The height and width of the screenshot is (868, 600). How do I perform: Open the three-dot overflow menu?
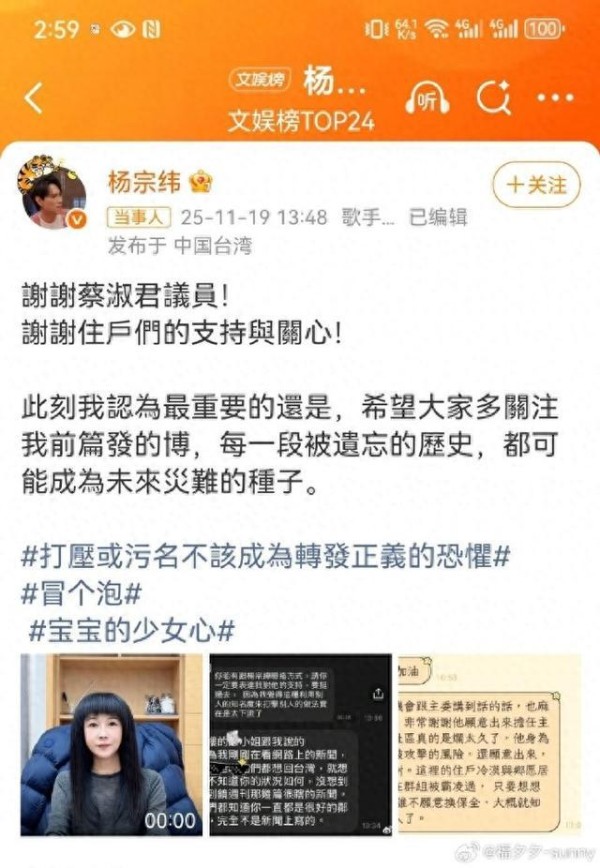click(x=555, y=98)
